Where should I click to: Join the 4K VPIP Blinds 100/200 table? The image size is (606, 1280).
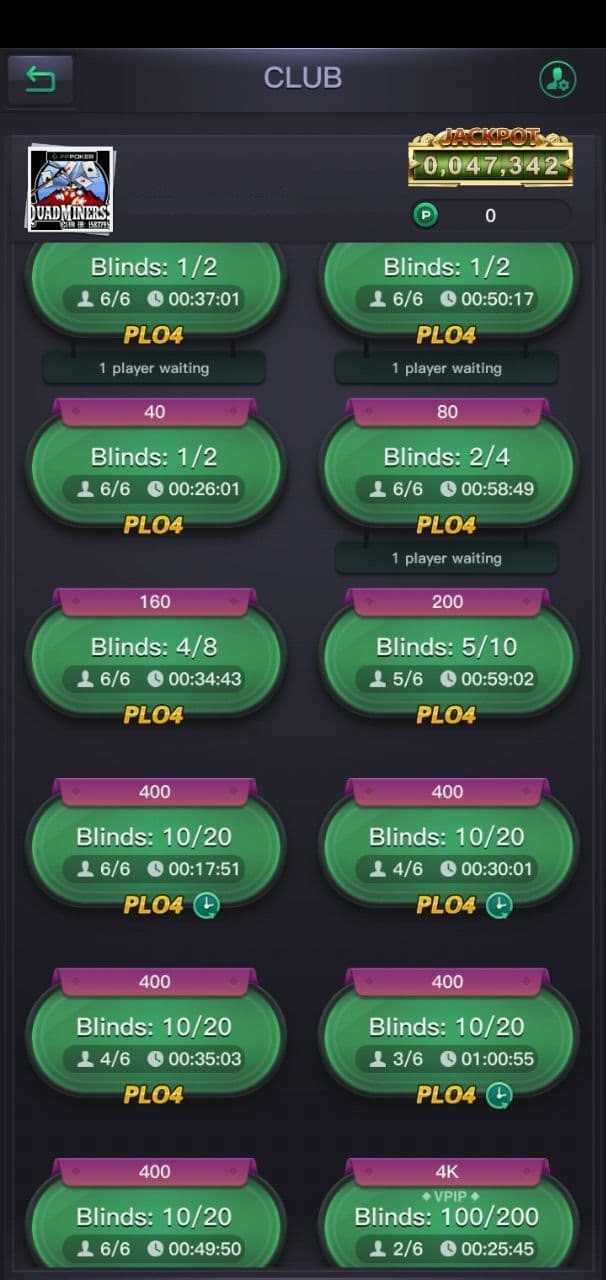[447, 1225]
